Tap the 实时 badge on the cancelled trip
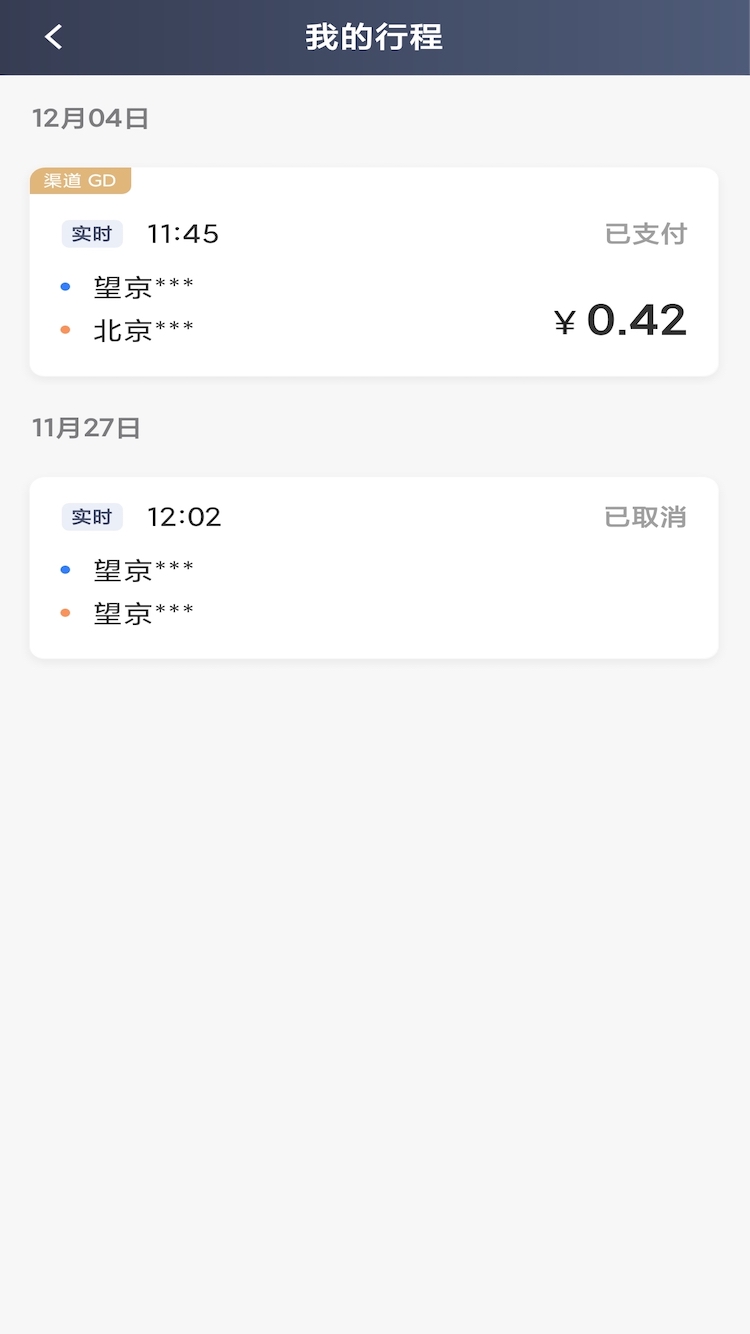 [x=92, y=517]
